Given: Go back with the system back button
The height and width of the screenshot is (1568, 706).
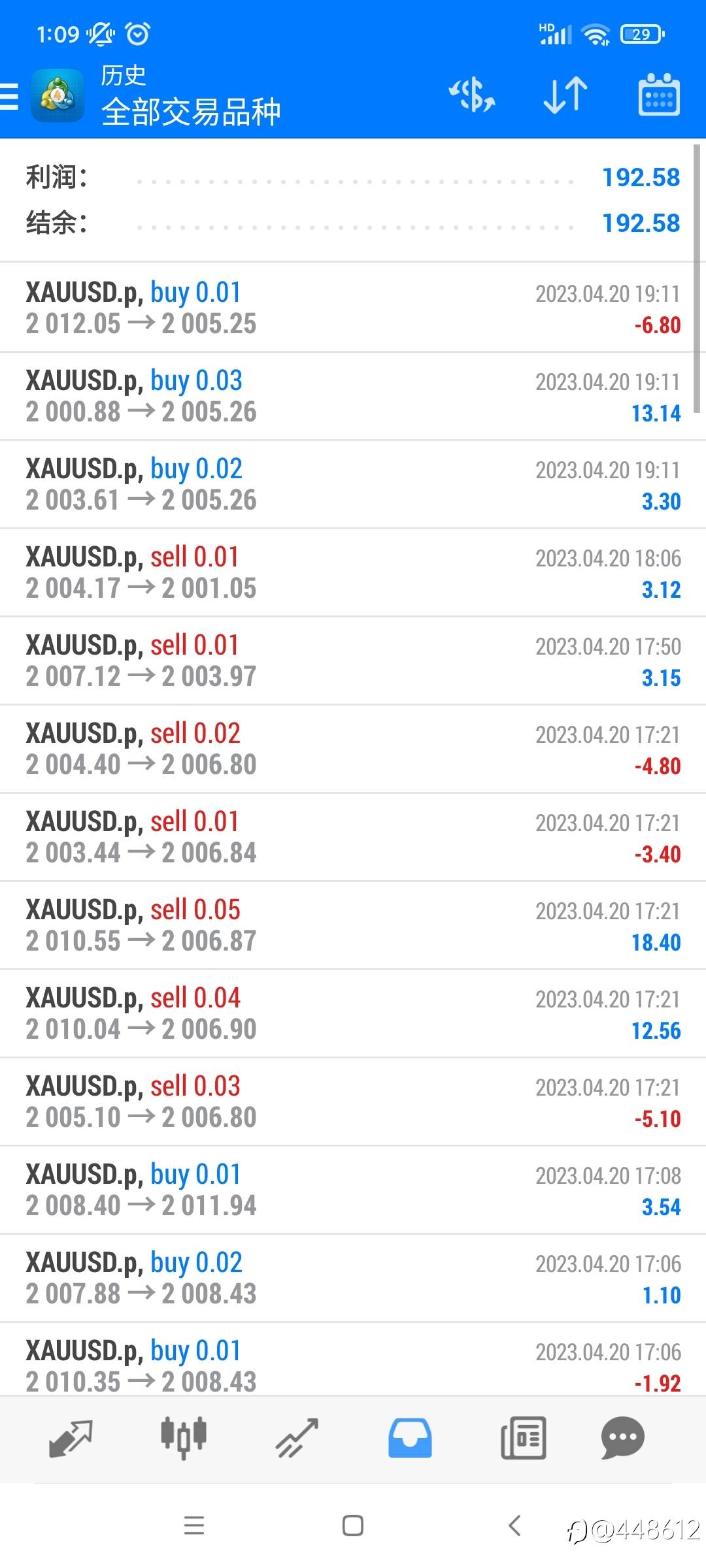Looking at the screenshot, I should [514, 1526].
